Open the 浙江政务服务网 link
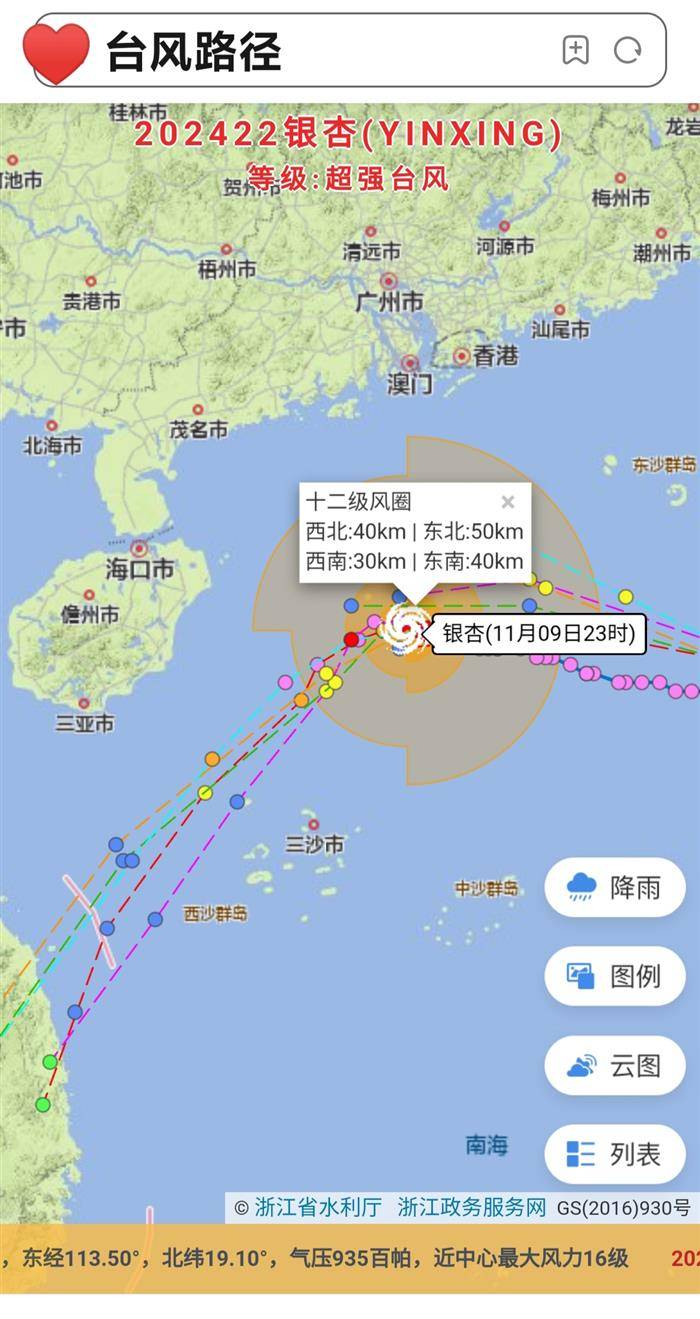The image size is (700, 1319). [x=472, y=1208]
